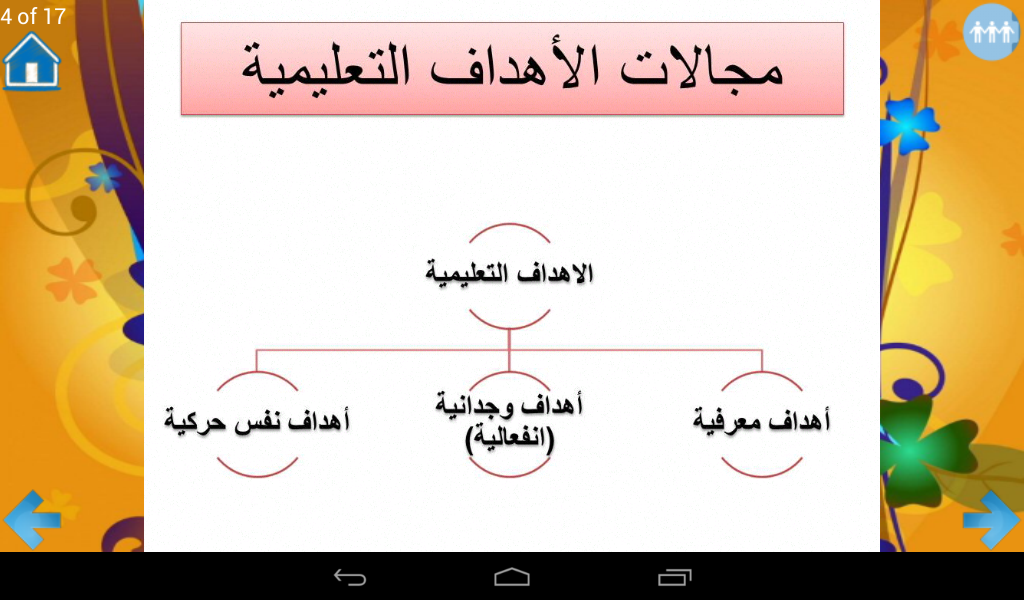Tap the home icon
This screenshot has width=1024, height=600.
coord(31,61)
